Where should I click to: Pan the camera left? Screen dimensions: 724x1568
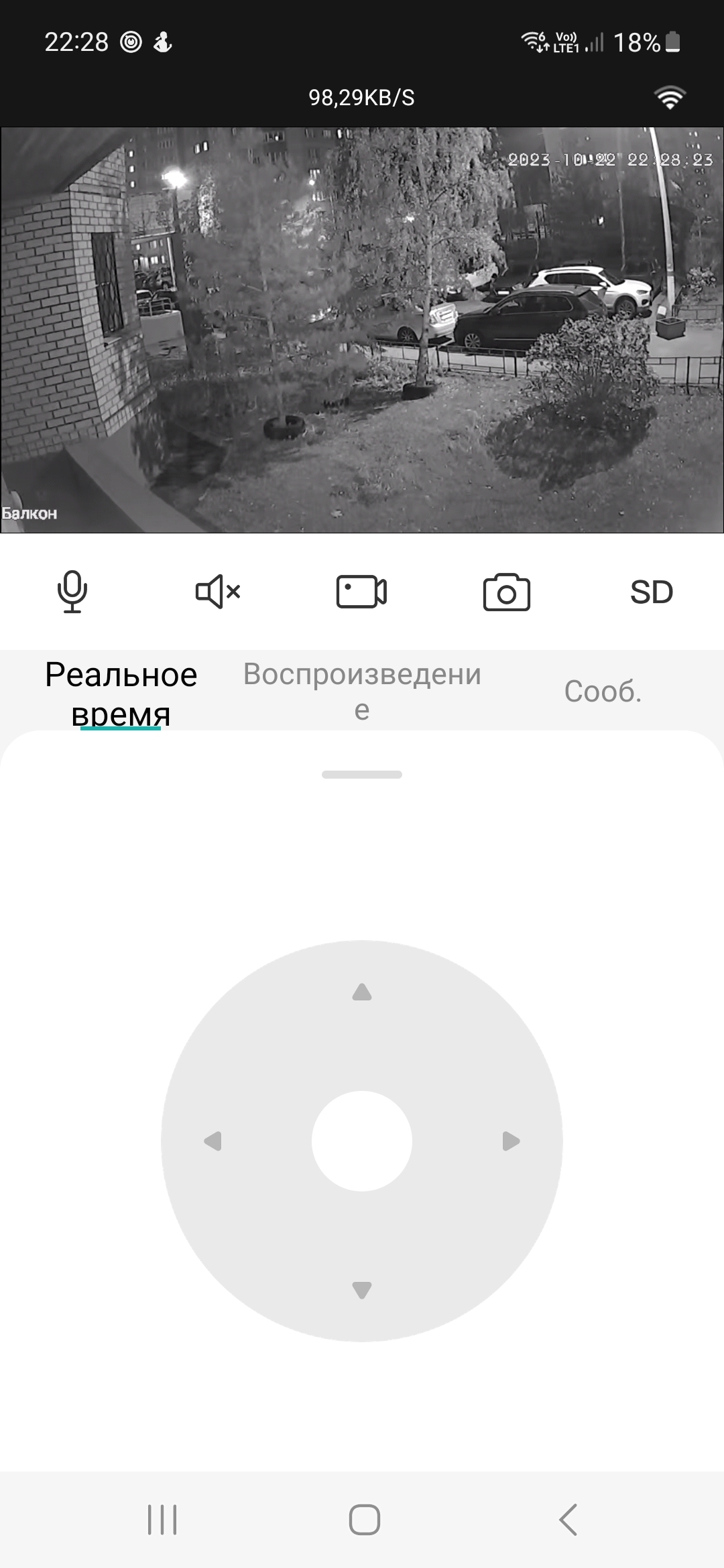[213, 1141]
